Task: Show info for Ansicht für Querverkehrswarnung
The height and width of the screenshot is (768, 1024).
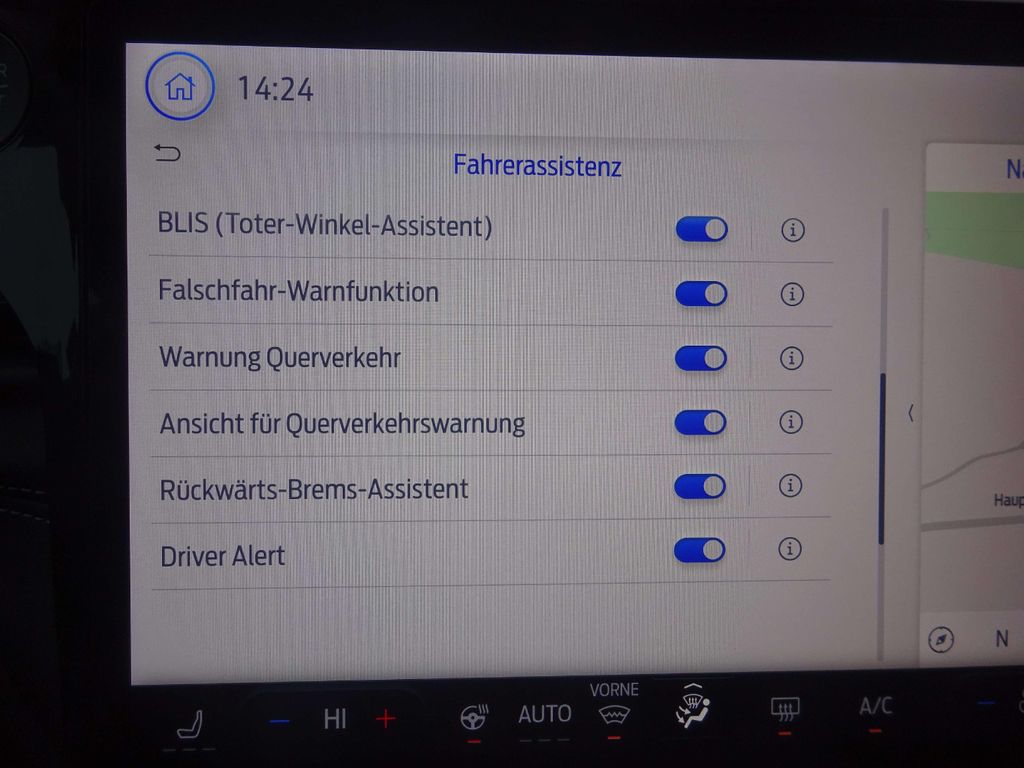Action: [x=791, y=422]
